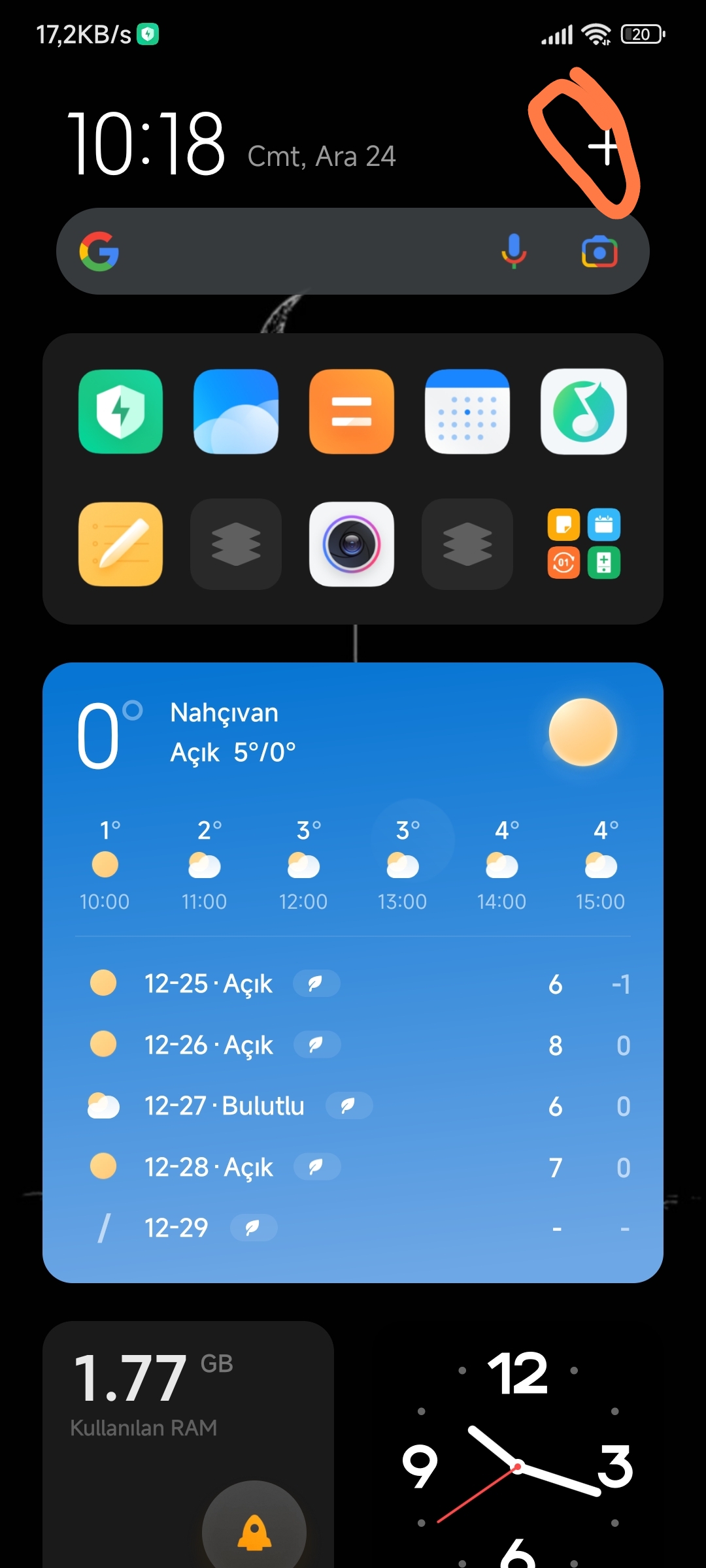Launch the Camera app
Viewport: 706px width, 1568px height.
pyautogui.click(x=352, y=544)
